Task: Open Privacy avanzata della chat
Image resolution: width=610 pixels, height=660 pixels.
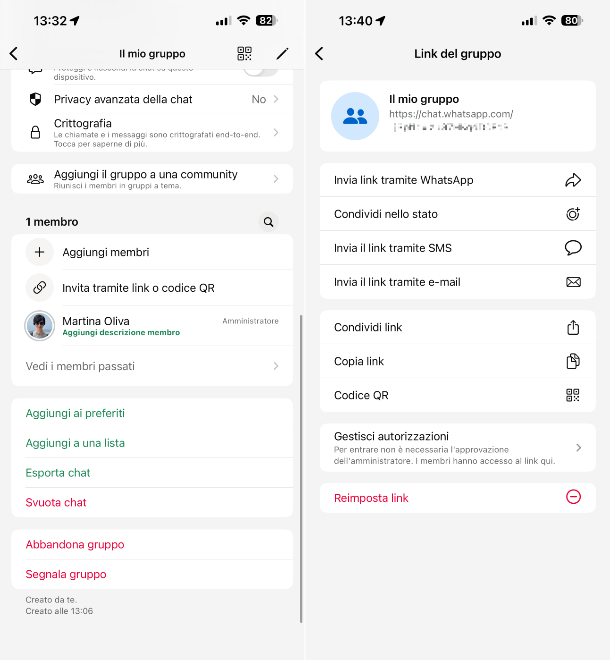Action: 152,99
